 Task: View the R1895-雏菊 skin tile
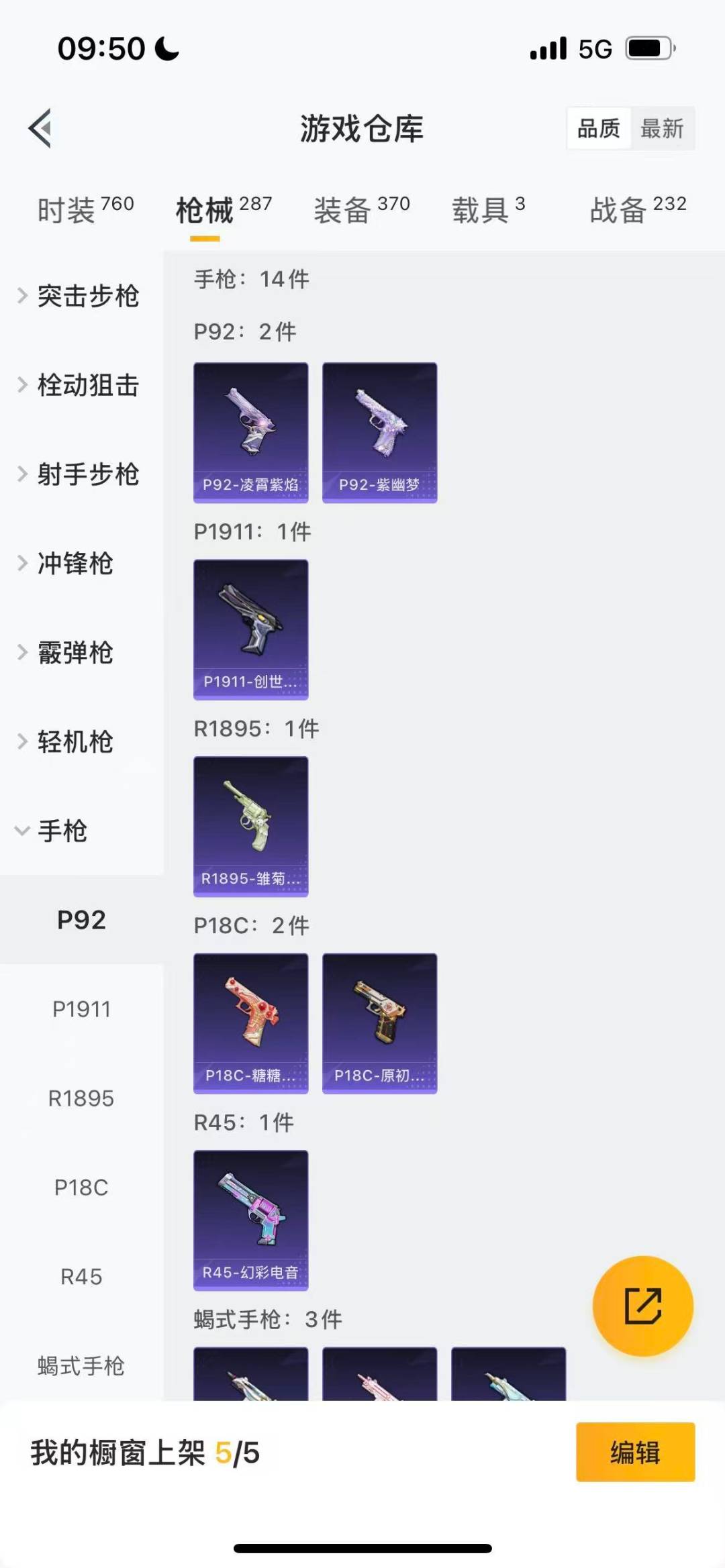click(x=251, y=827)
